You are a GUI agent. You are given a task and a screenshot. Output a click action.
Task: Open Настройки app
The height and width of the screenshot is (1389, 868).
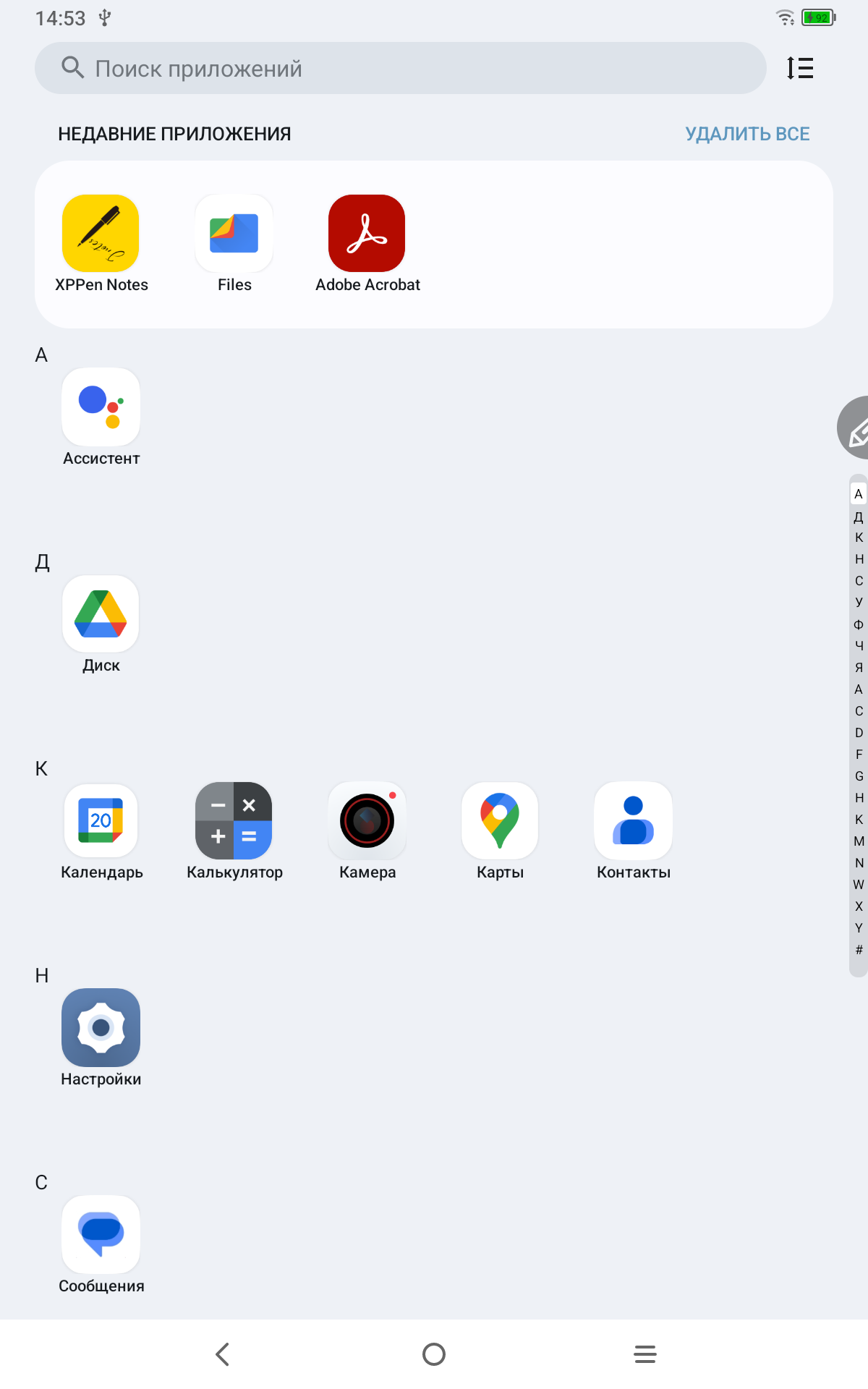(x=101, y=1028)
